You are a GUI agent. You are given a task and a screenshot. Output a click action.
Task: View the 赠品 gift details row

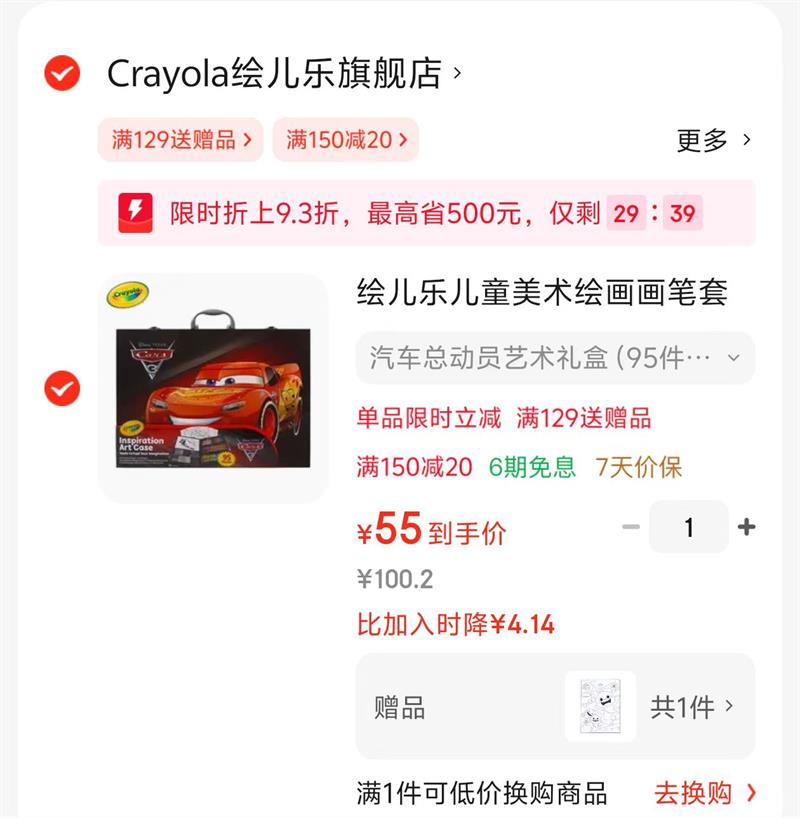pyautogui.click(x=555, y=707)
